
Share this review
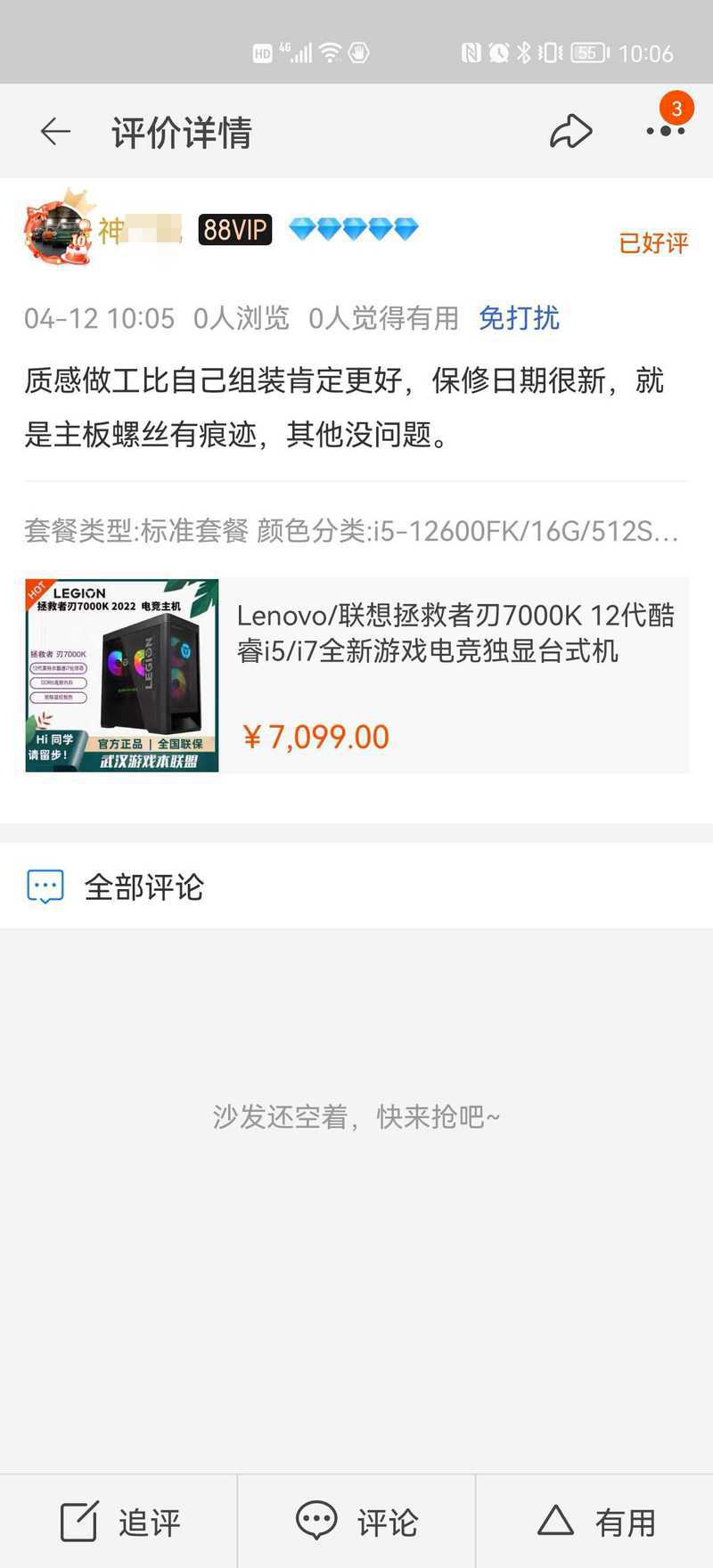(x=571, y=131)
